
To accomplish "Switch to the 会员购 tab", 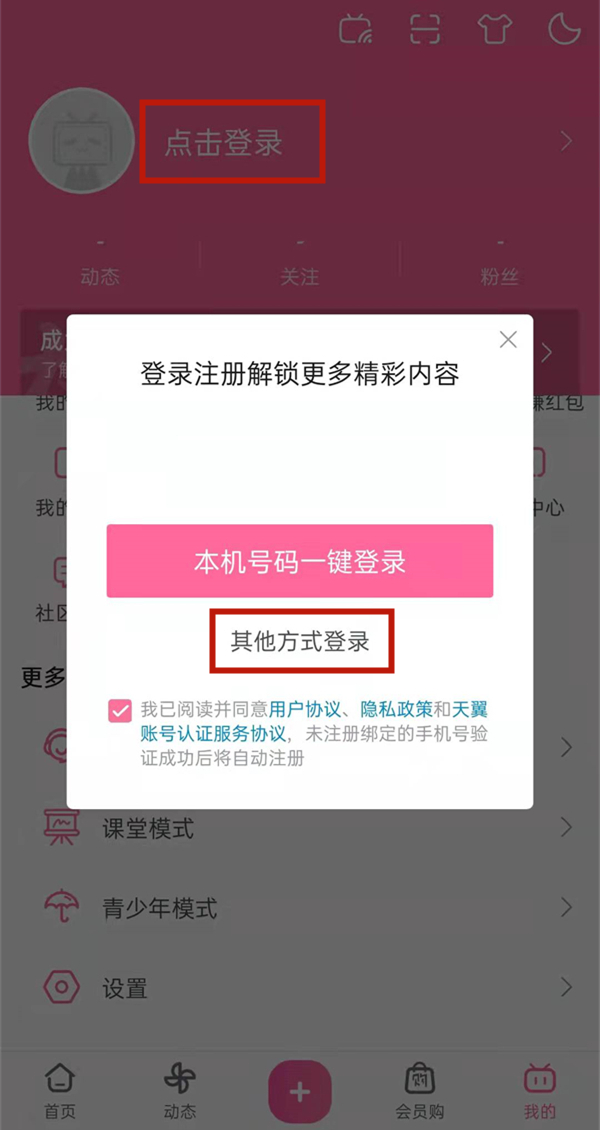I will coord(419,1090).
